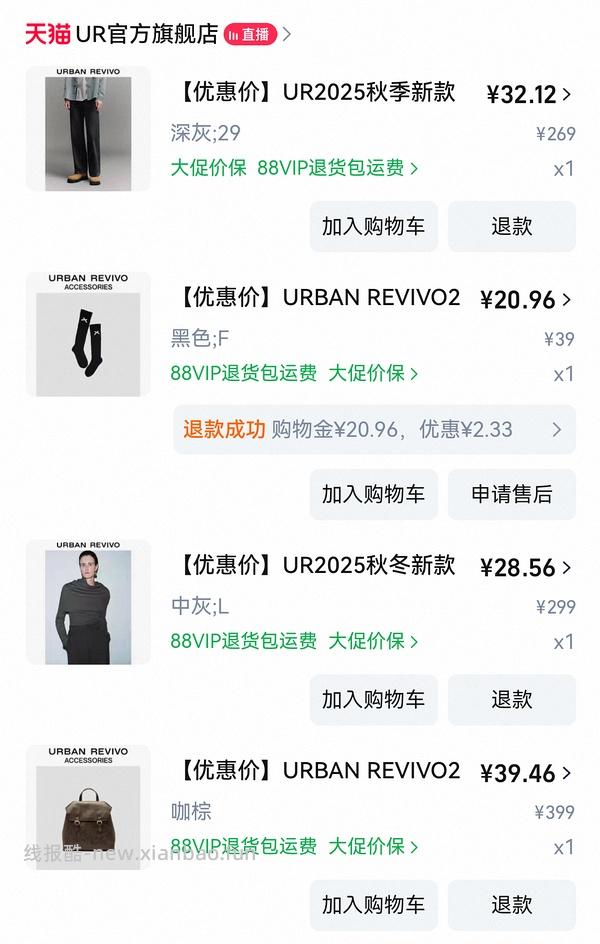Add the 黑色;F socks to cart
Image resolution: width=600 pixels, height=944 pixels.
[x=373, y=494]
